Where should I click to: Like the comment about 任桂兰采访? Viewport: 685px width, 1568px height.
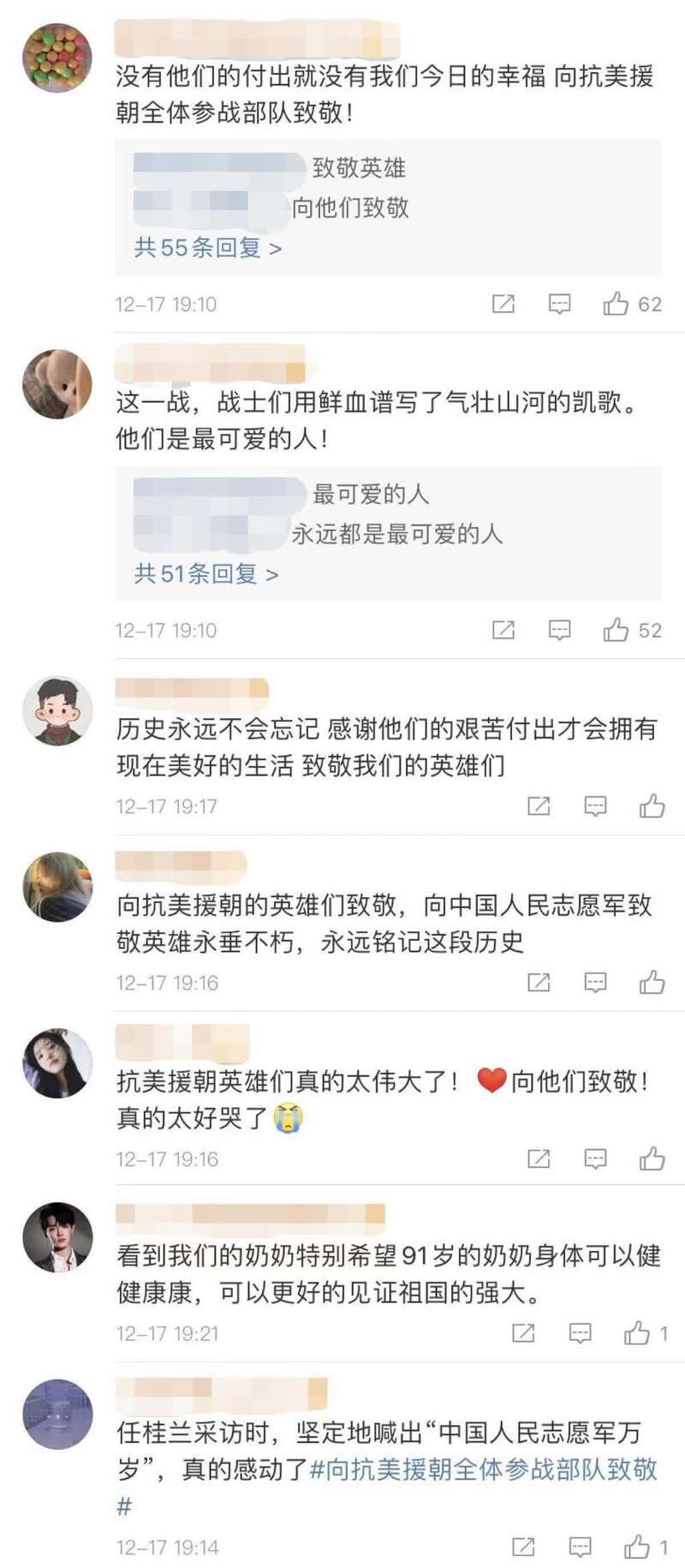click(x=636, y=1546)
